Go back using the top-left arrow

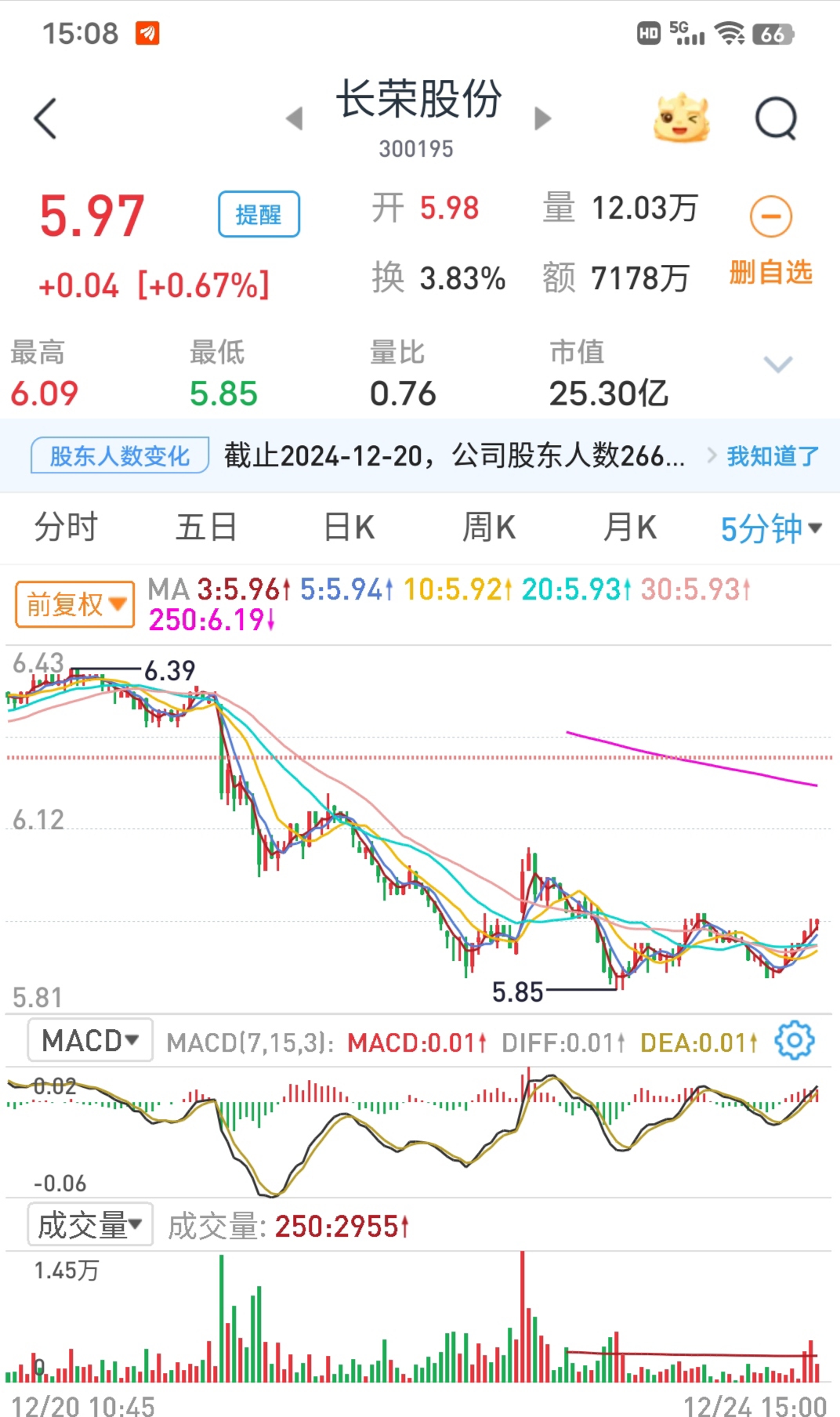[45, 118]
